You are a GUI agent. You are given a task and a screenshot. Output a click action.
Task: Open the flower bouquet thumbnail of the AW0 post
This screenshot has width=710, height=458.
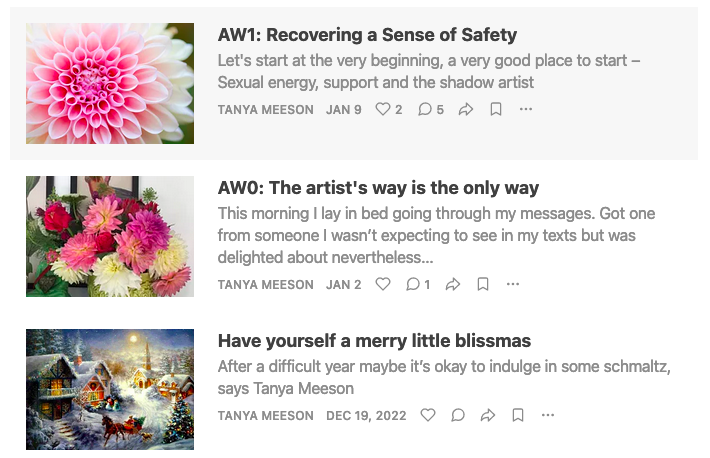[x=110, y=236]
